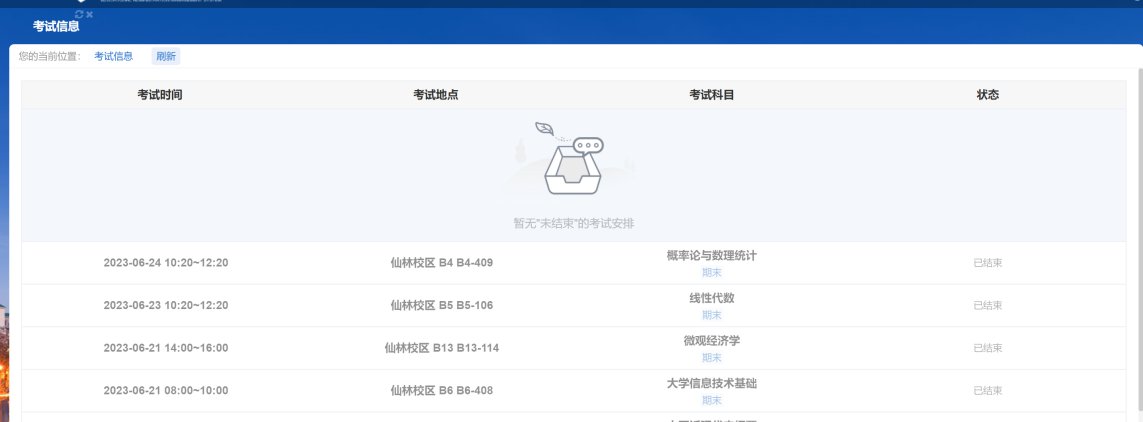Close the 考试信息 tab with the X icon
This screenshot has height=422, width=1143.
tap(89, 14)
